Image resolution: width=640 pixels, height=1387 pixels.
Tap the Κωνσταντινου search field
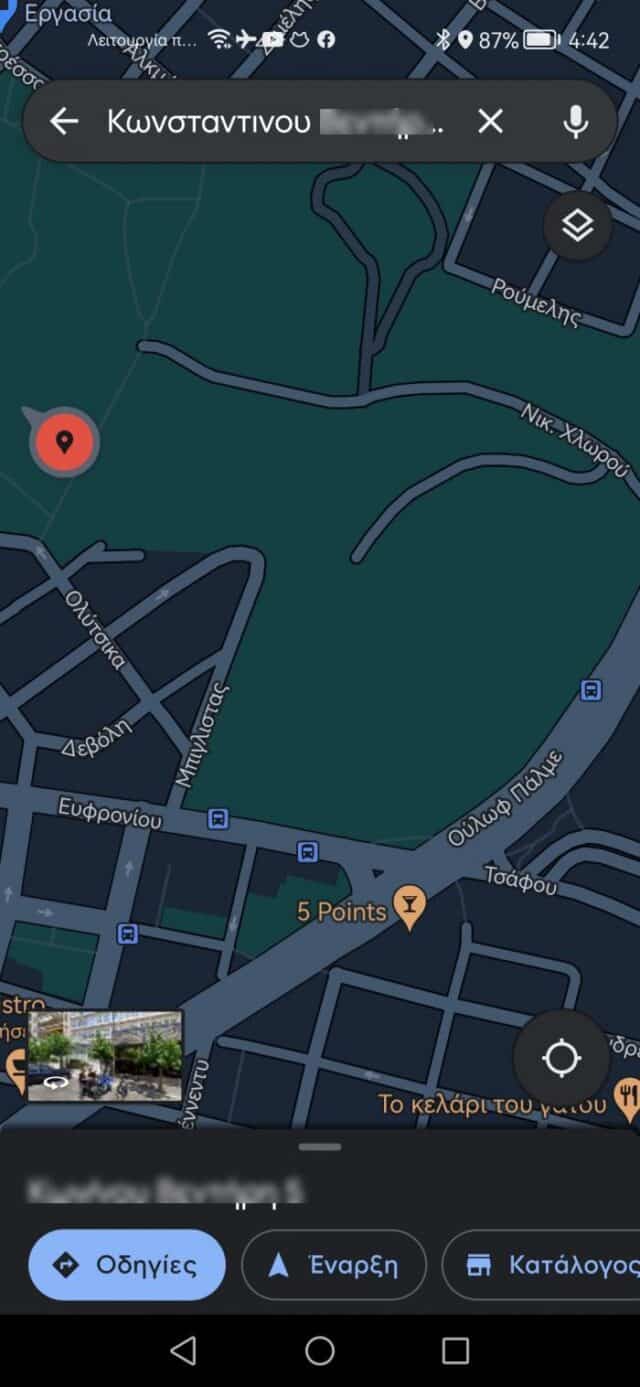tap(275, 122)
